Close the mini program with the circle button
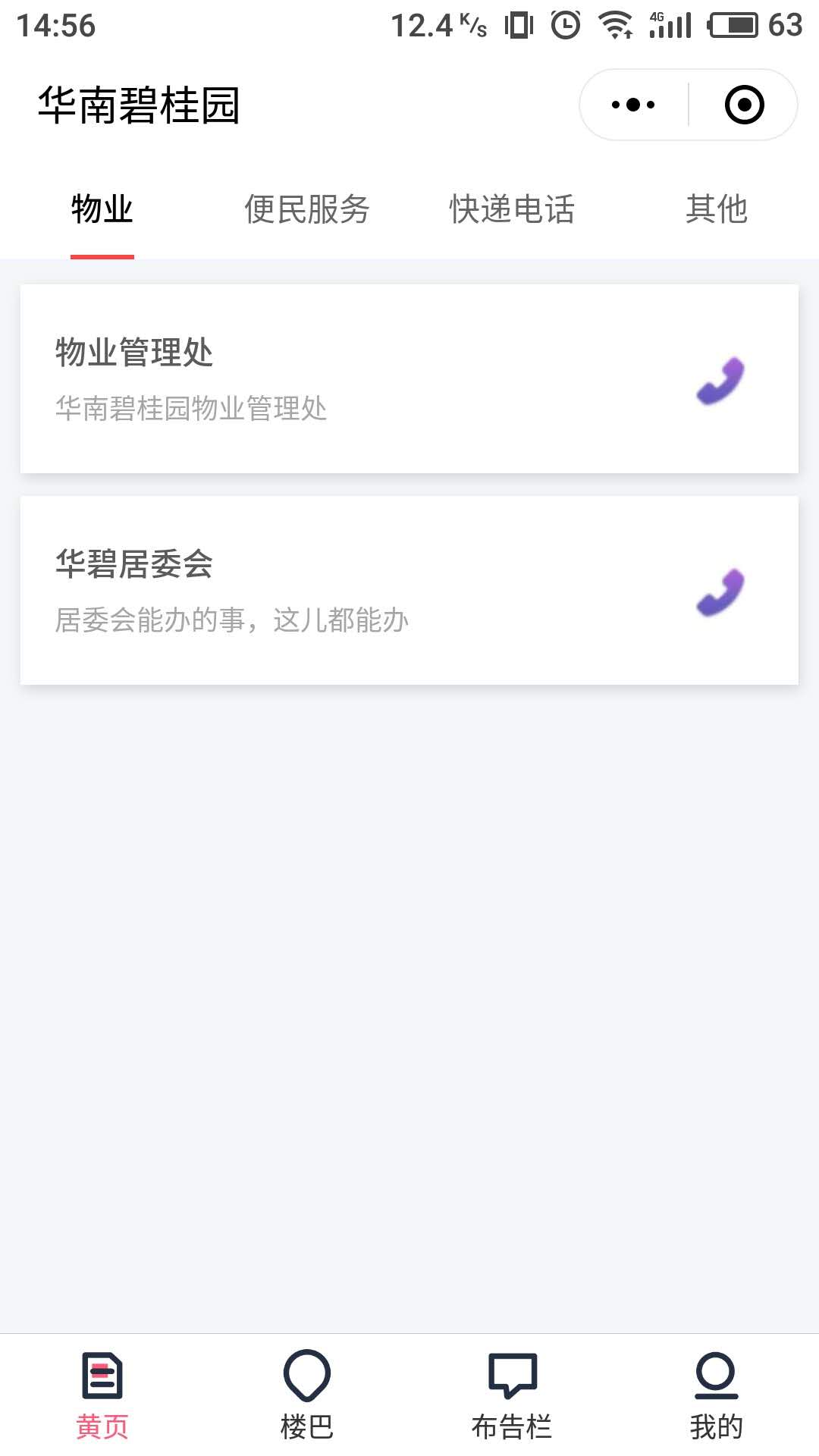This screenshot has height=1456, width=819. coord(744,105)
